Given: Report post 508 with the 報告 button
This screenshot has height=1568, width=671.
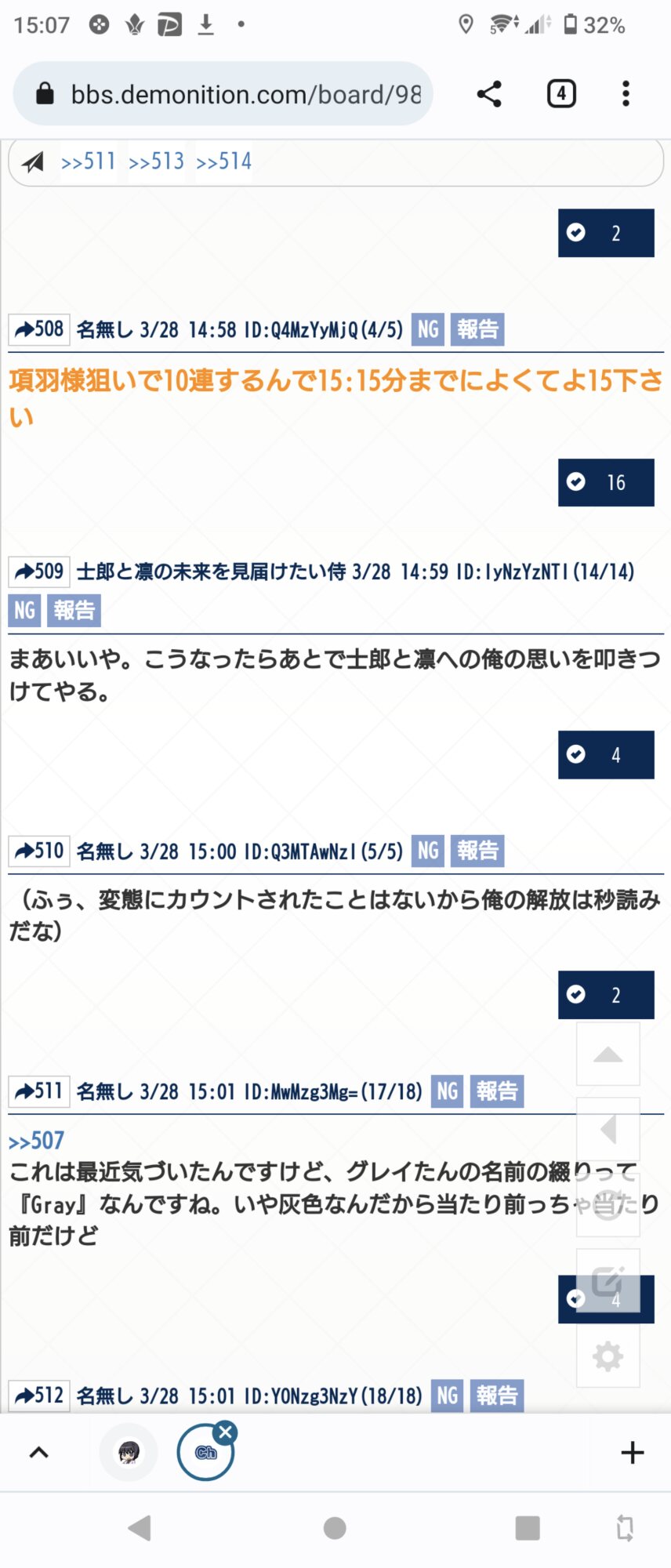Looking at the screenshot, I should (477, 329).
